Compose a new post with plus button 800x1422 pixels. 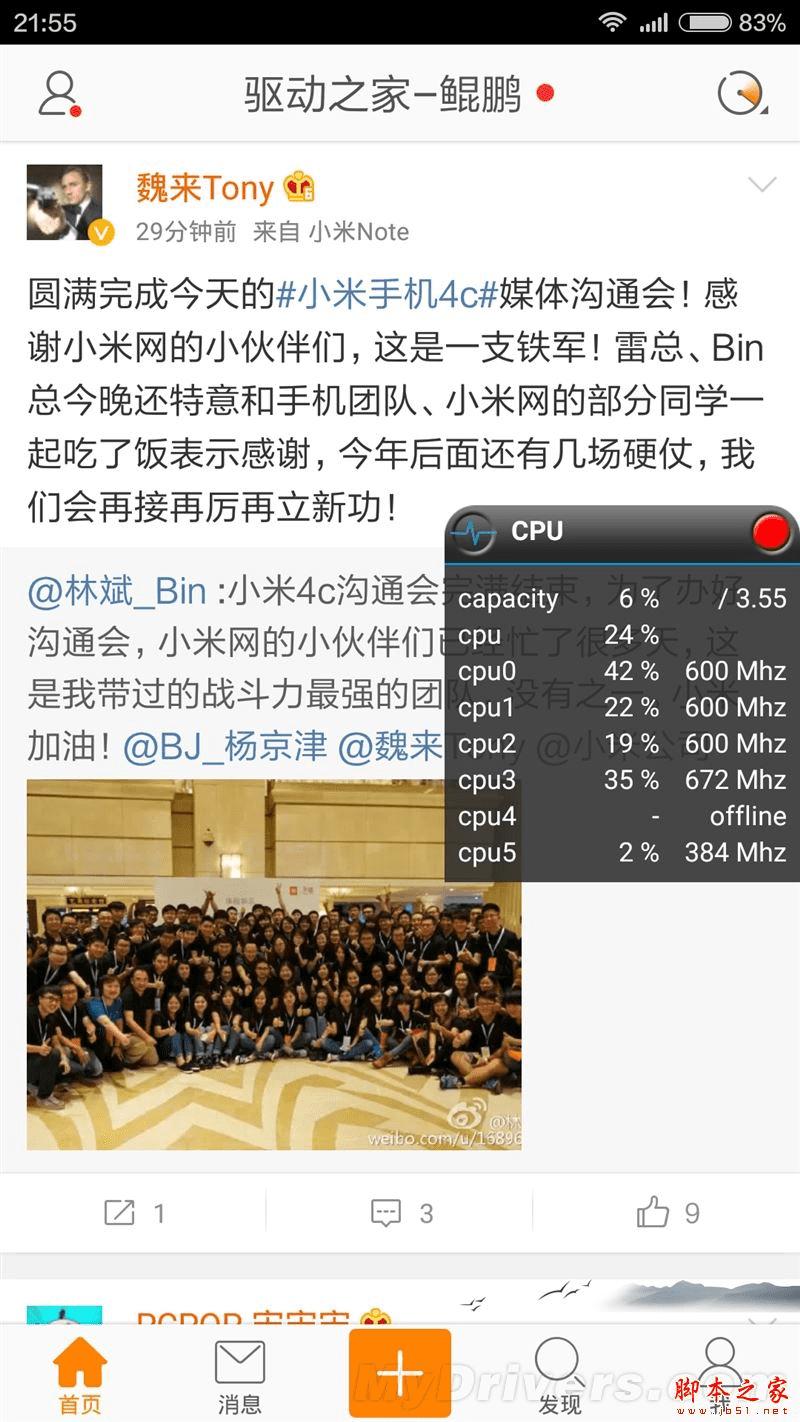(399, 1373)
